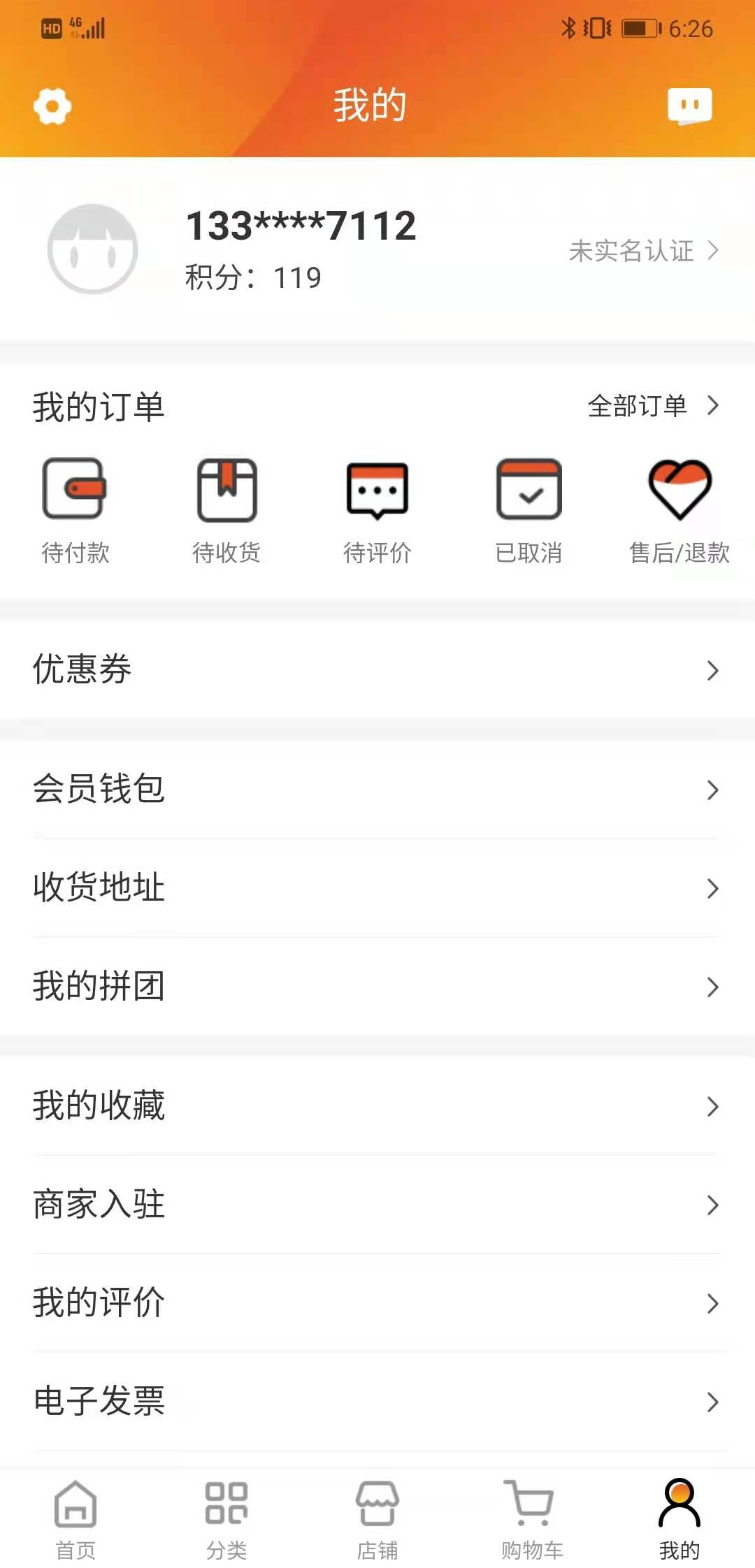Open the 待评价 comment bubble icon
The width and height of the screenshot is (755, 1568).
[x=377, y=491]
